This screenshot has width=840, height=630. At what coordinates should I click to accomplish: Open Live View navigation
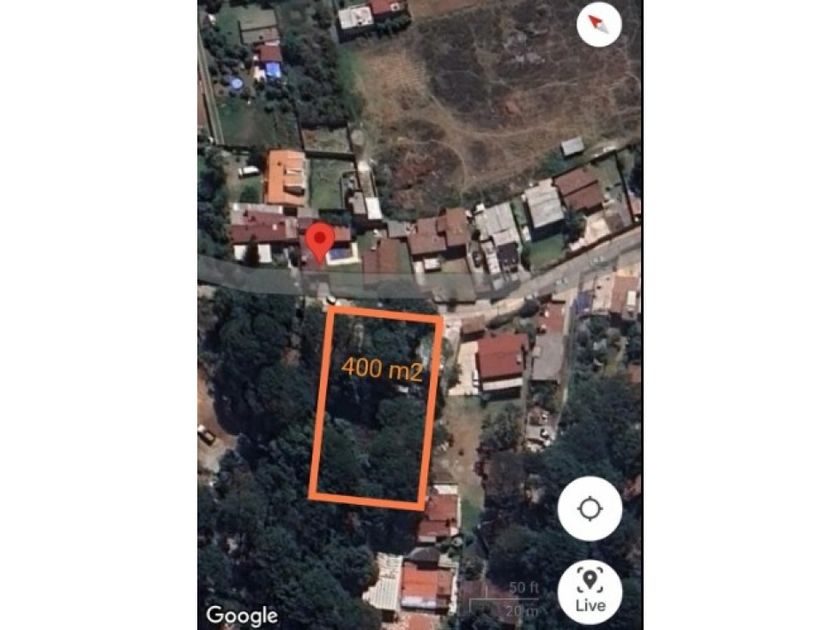point(590,590)
